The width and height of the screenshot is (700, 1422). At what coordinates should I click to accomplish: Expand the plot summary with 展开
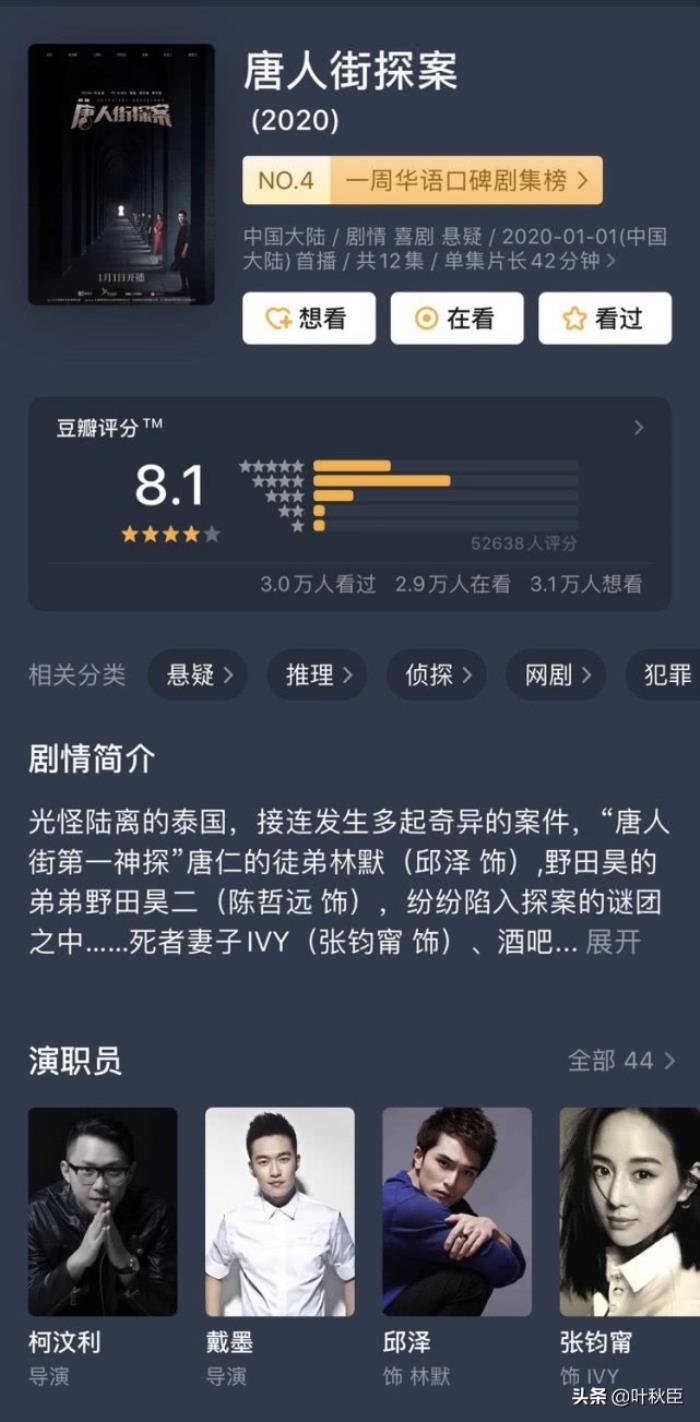point(612,942)
